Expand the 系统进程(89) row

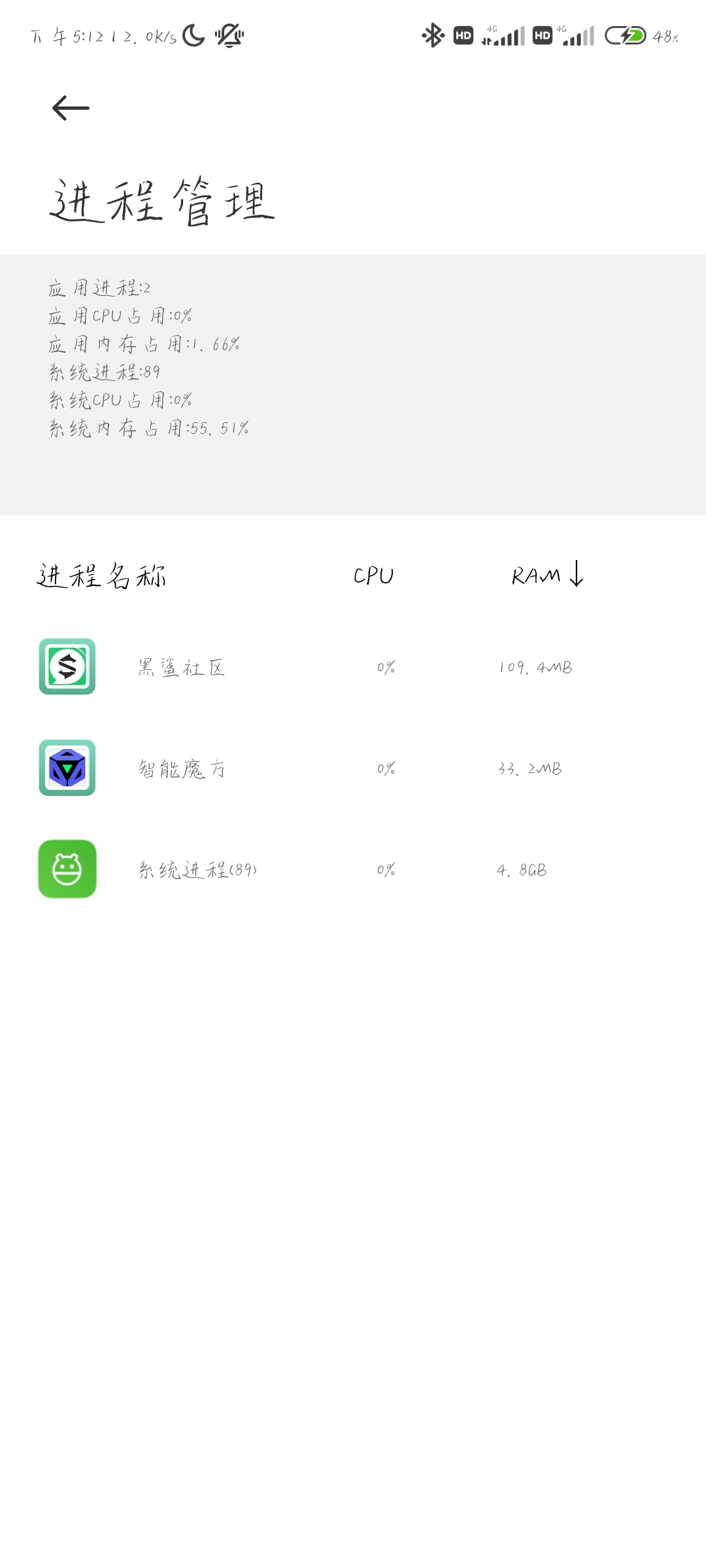tap(353, 869)
